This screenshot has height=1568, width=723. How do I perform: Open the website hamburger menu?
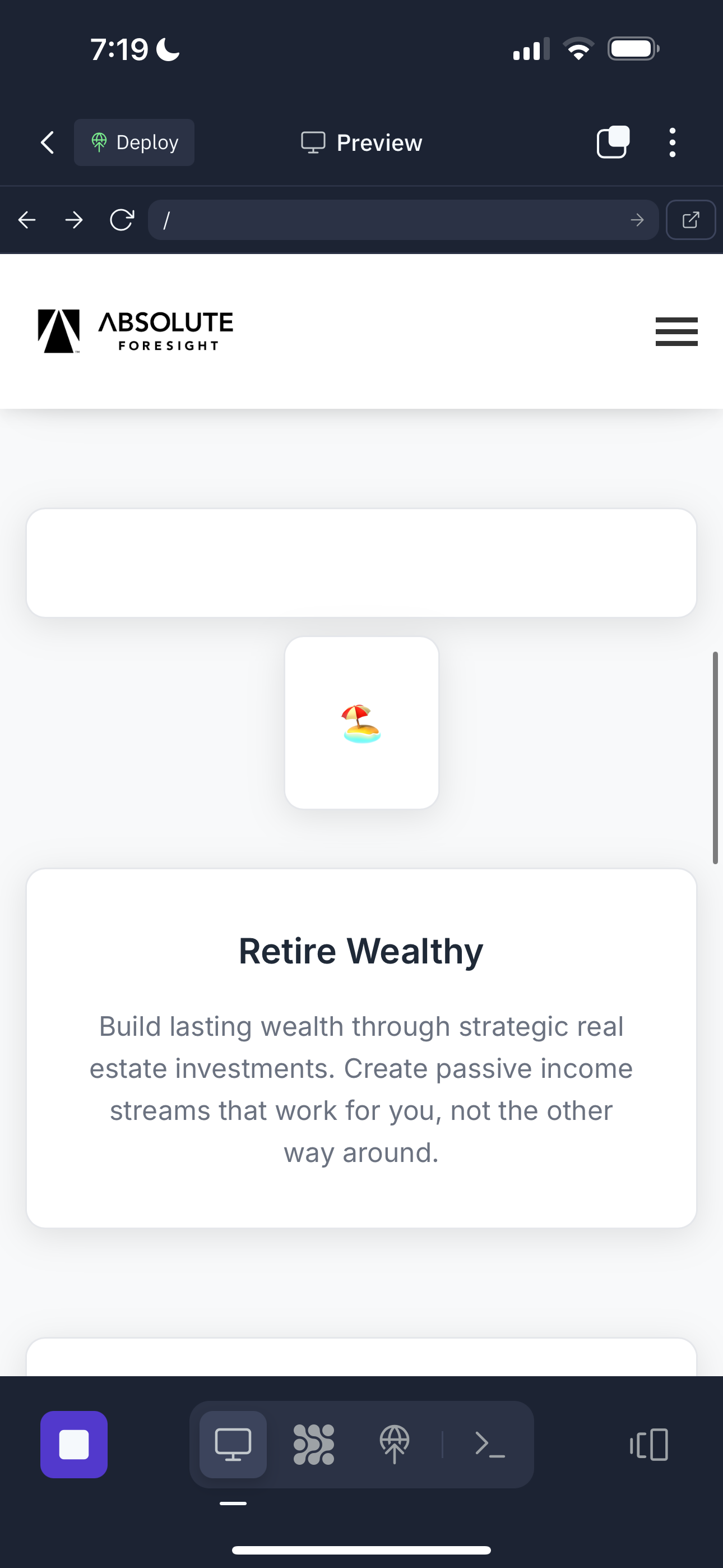pyautogui.click(x=676, y=332)
